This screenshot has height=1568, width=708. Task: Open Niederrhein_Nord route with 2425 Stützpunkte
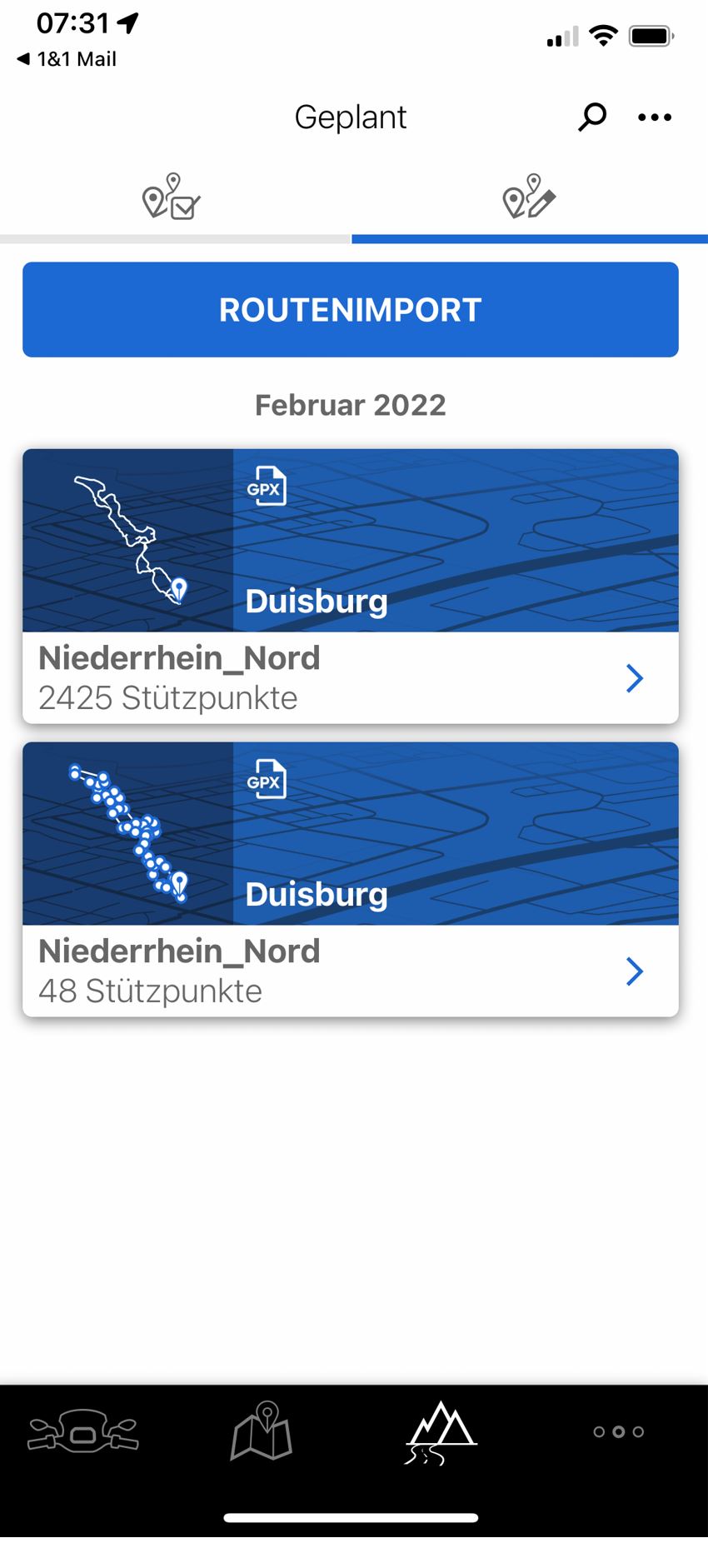tap(351, 677)
